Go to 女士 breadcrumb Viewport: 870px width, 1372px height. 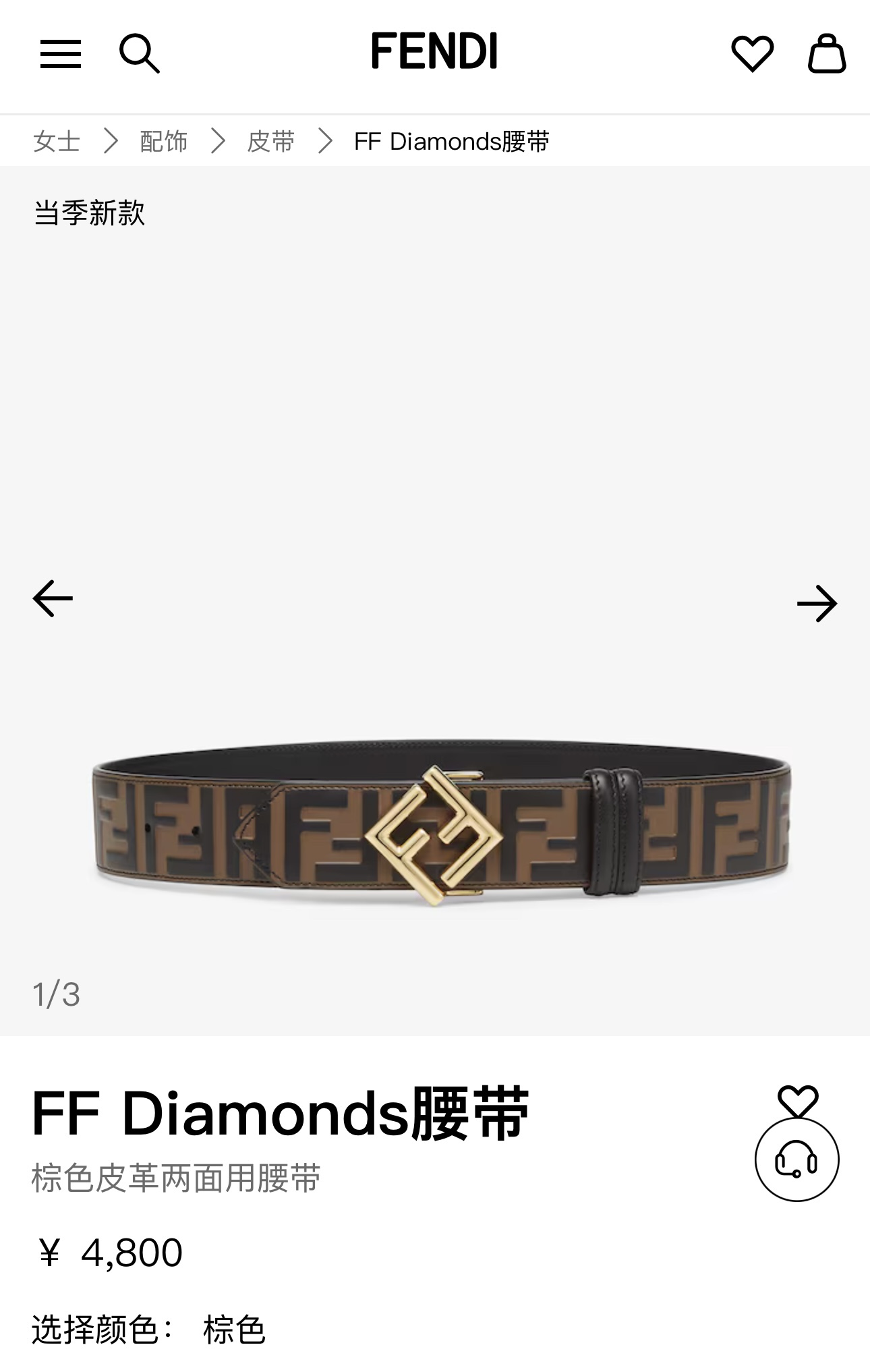pyautogui.click(x=57, y=142)
